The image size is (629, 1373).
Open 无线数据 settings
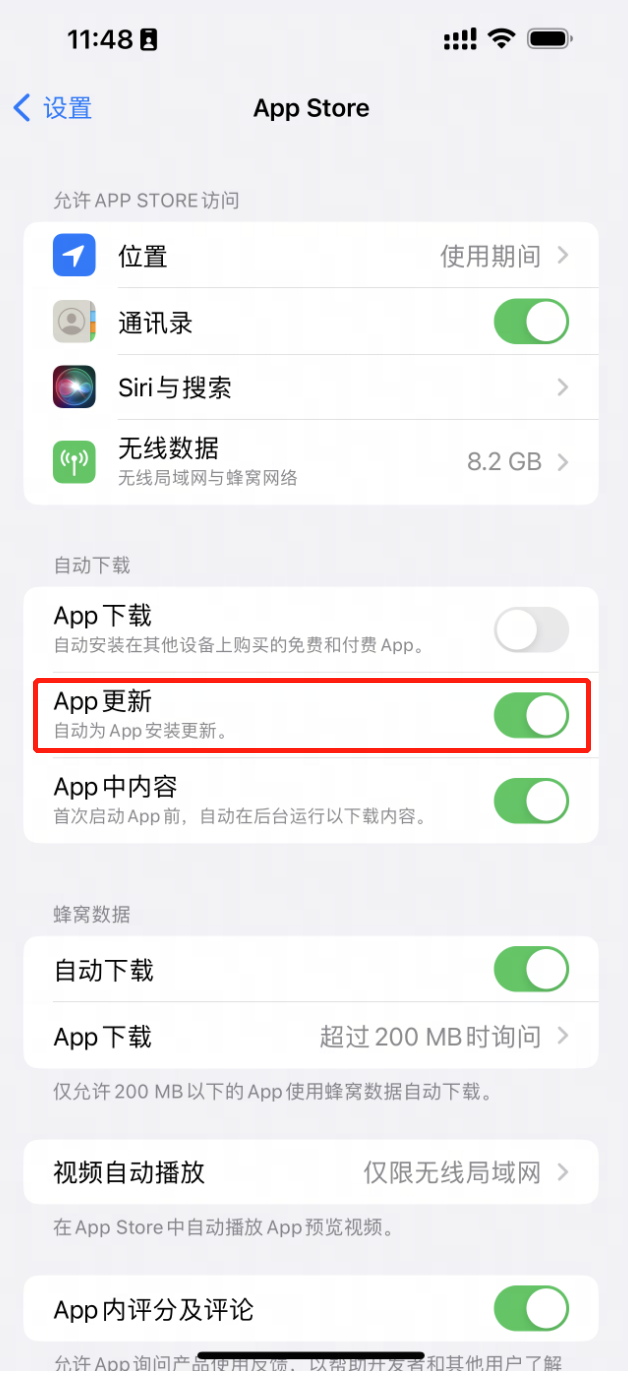(310, 461)
